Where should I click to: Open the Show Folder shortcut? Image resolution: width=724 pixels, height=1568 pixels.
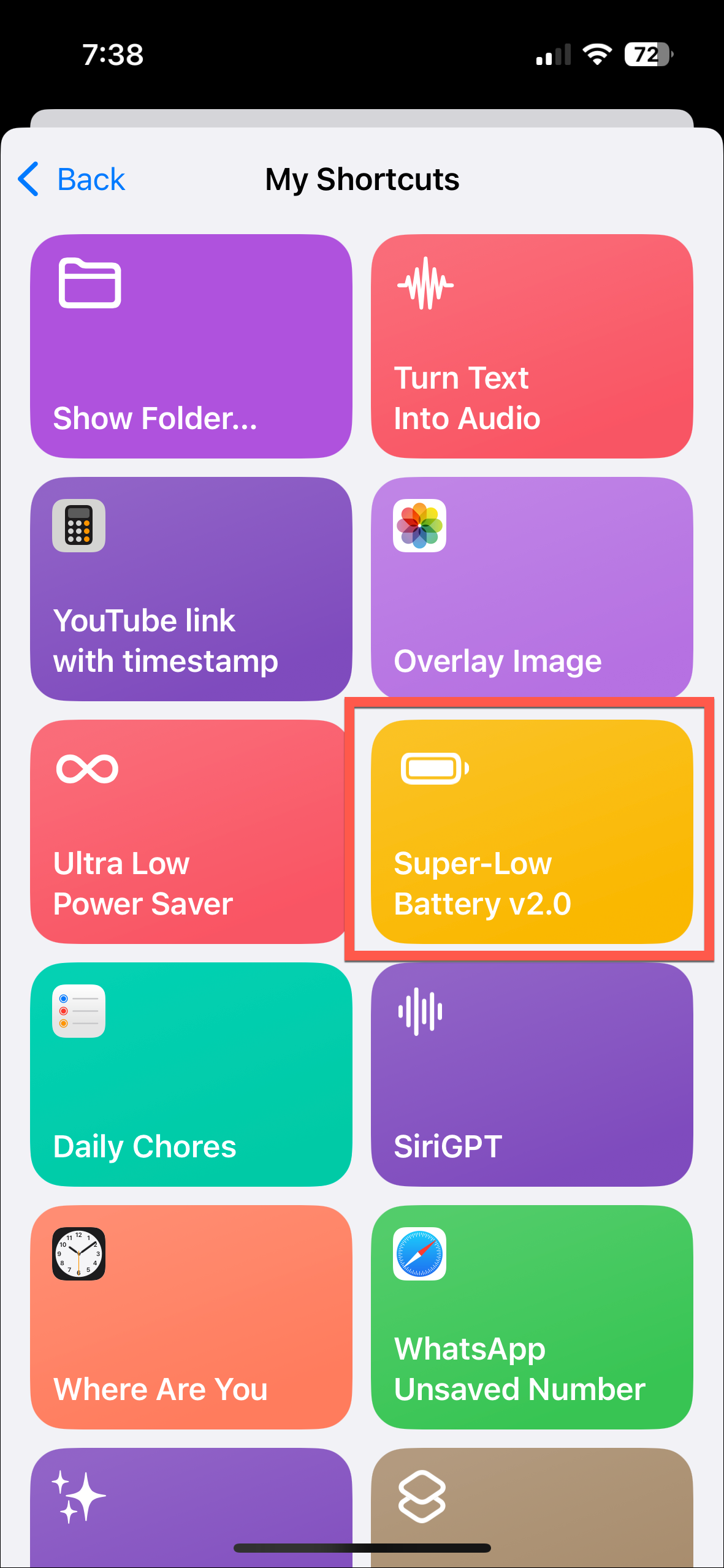(x=191, y=346)
